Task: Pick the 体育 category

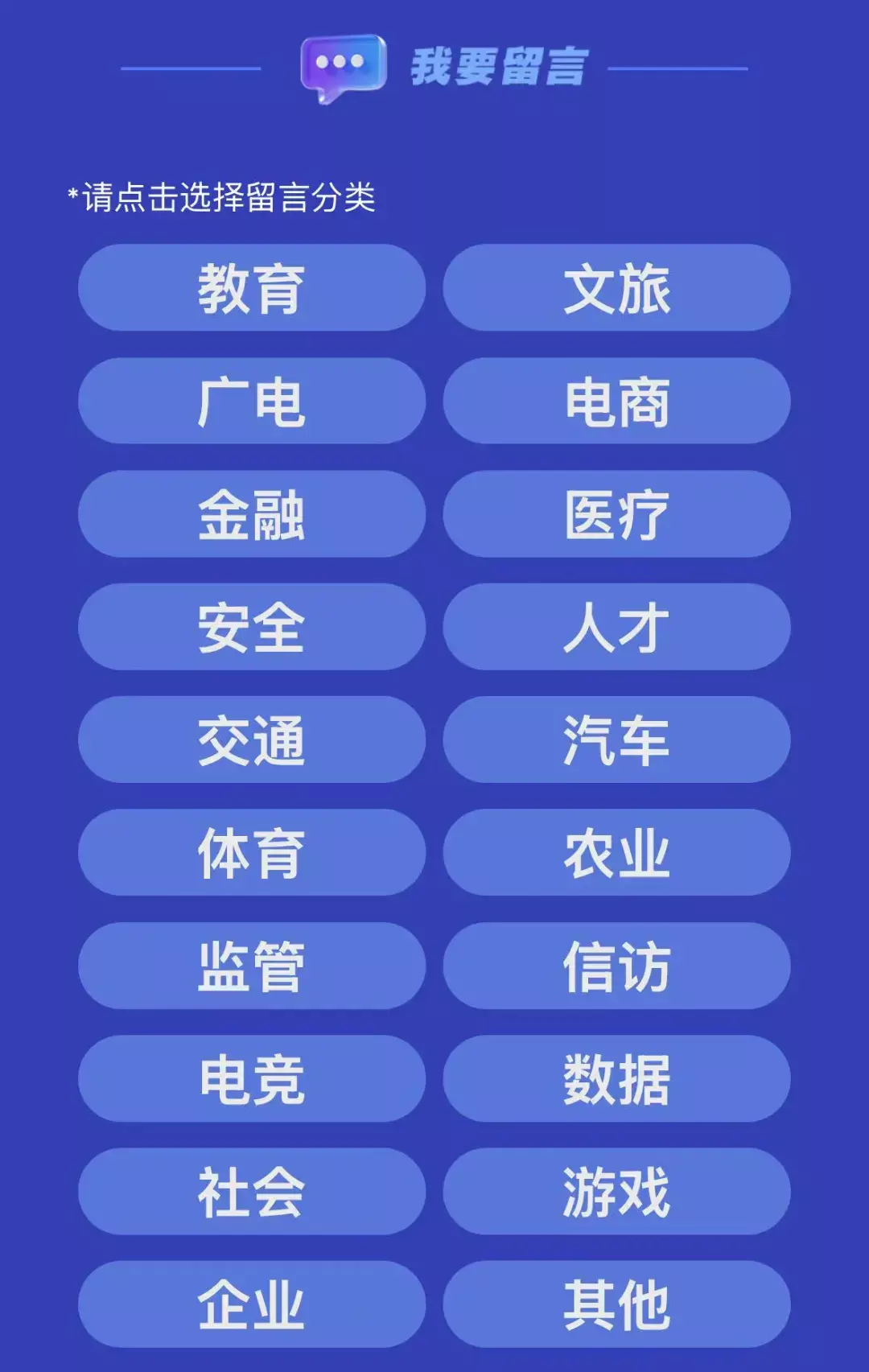Action: (252, 853)
